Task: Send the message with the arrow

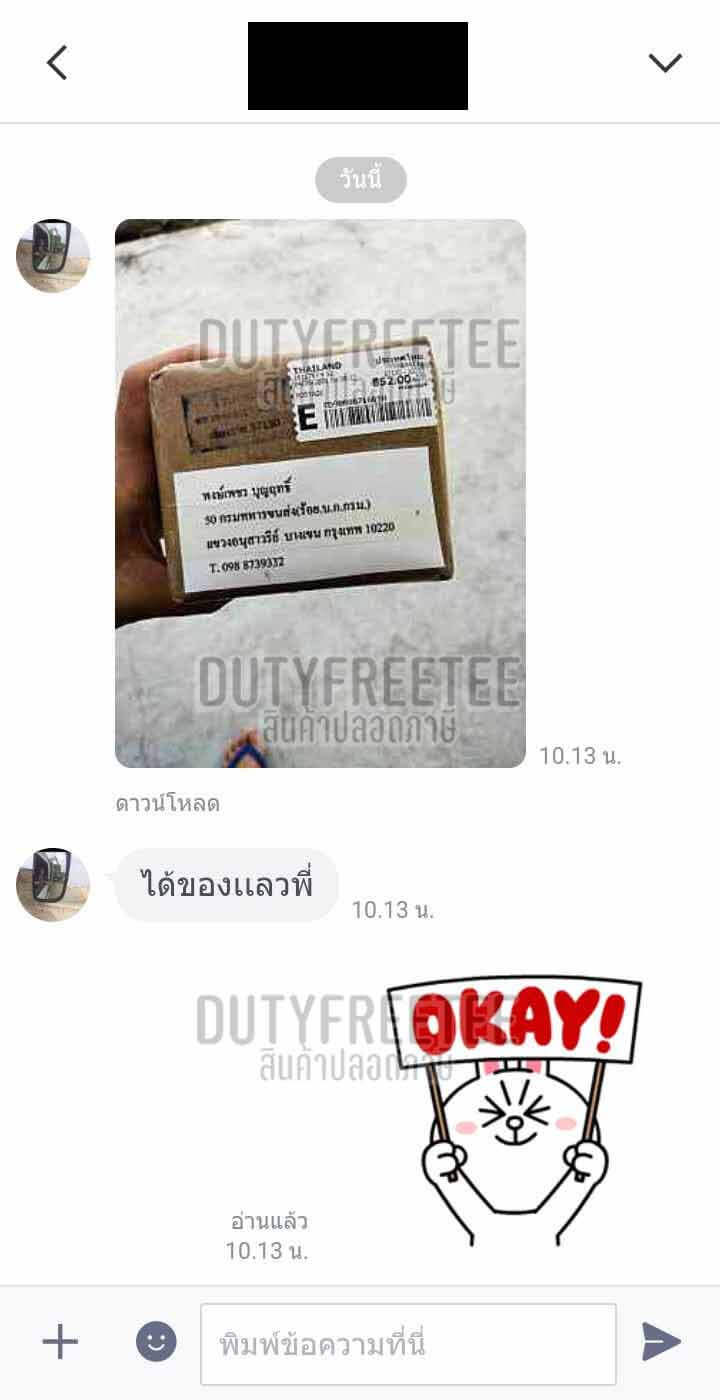Action: pyautogui.click(x=661, y=1342)
